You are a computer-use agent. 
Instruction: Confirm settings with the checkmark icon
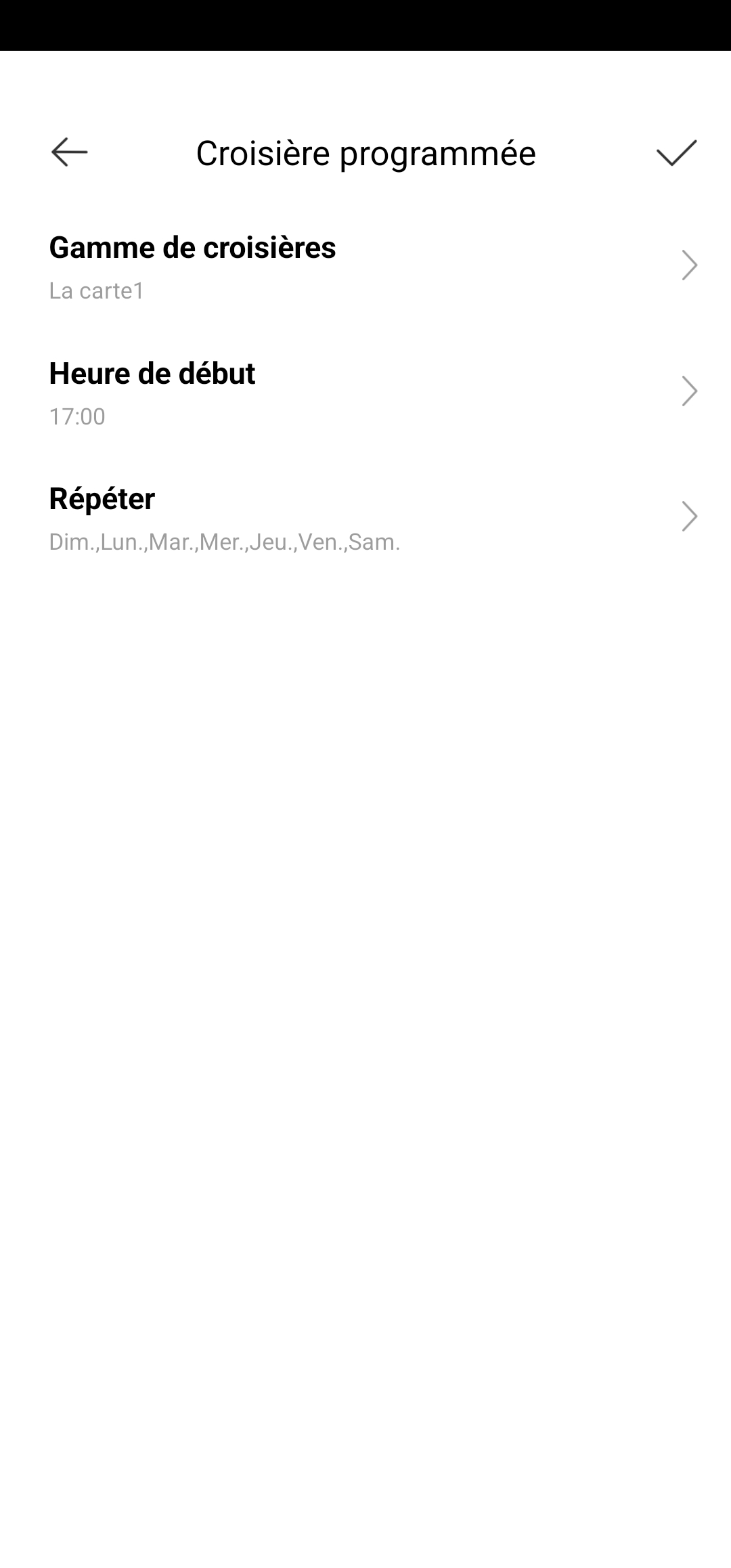pyautogui.click(x=676, y=152)
